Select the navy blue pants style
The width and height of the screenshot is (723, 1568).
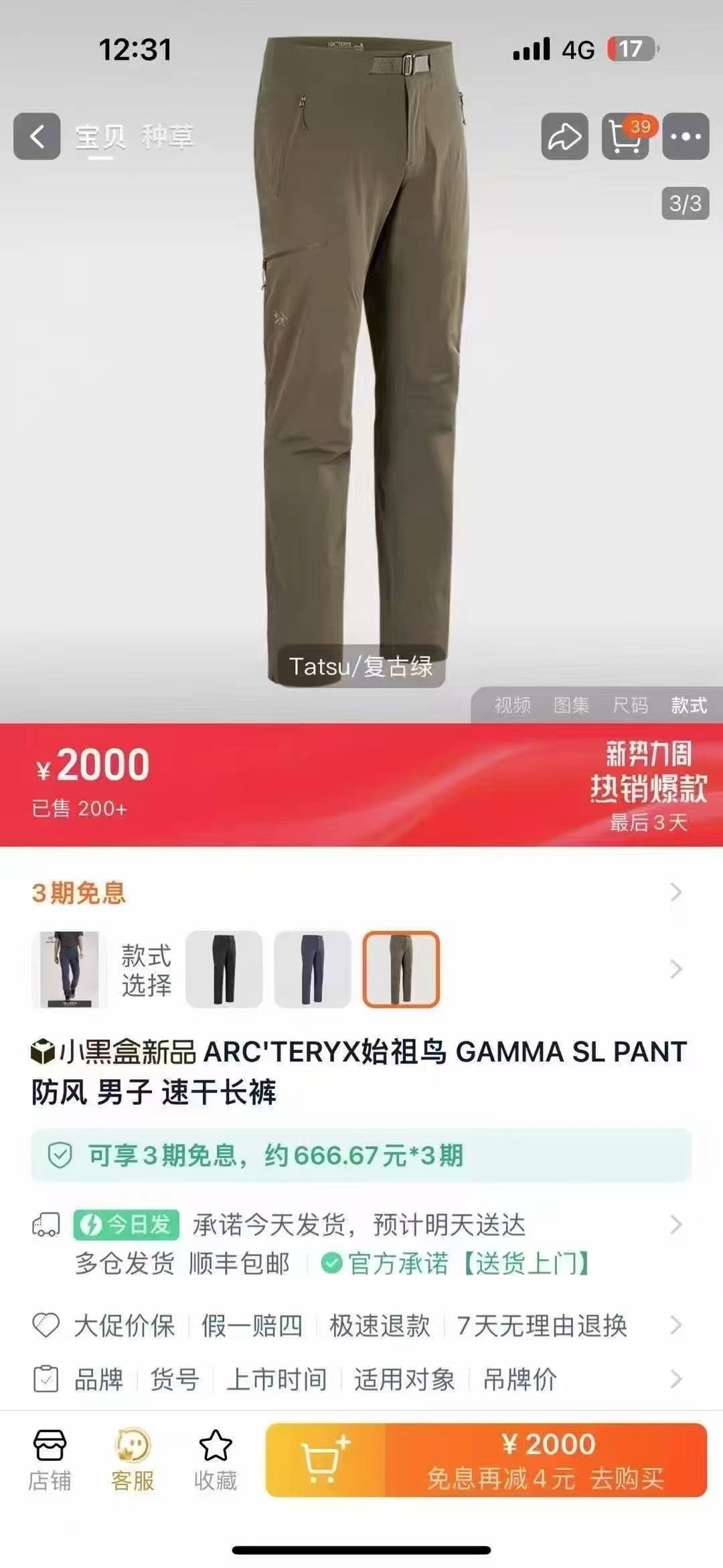[x=312, y=969]
